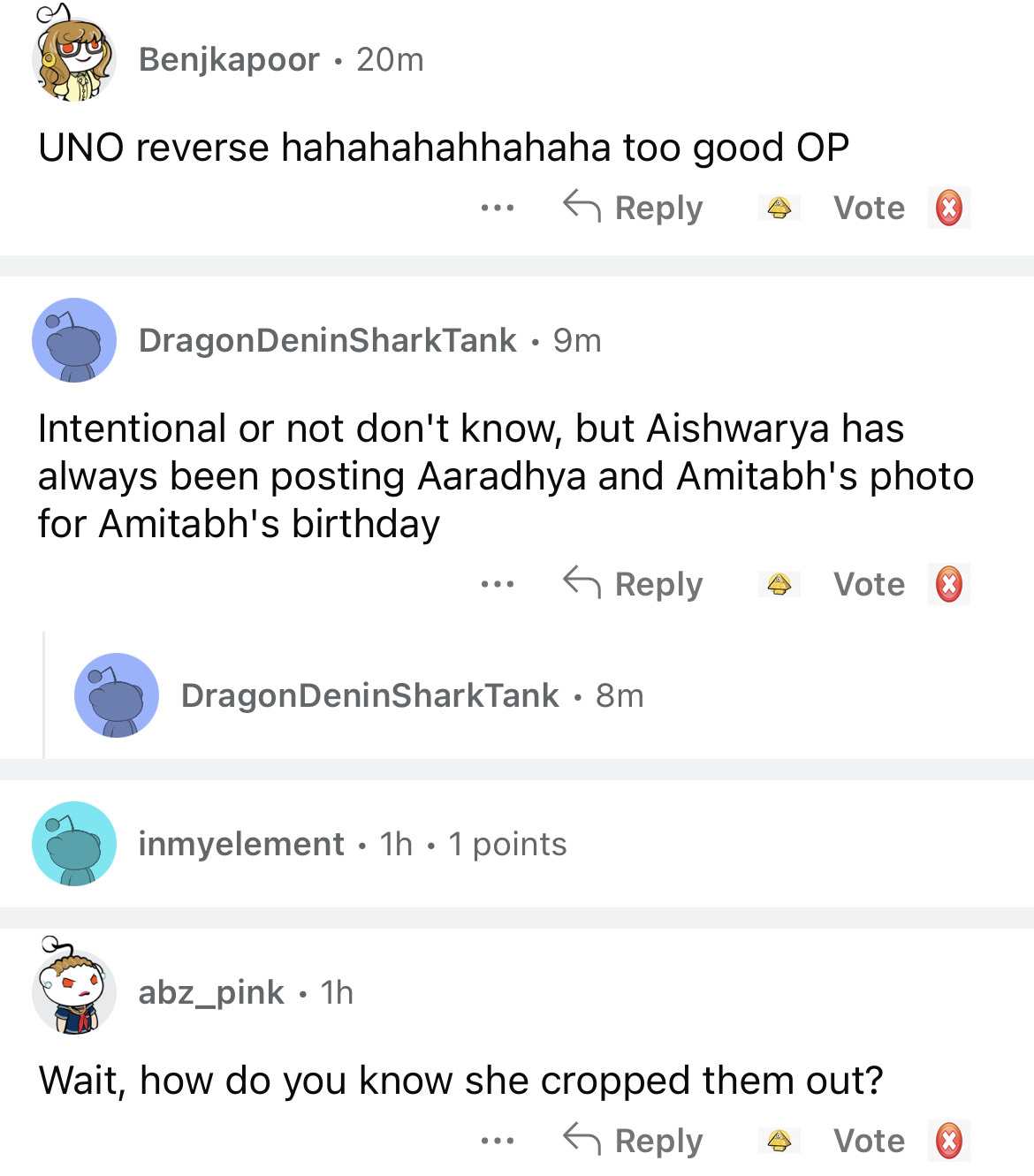Open overflow menu on Benjkapoor's comment
1034x1176 pixels.
coord(498,209)
